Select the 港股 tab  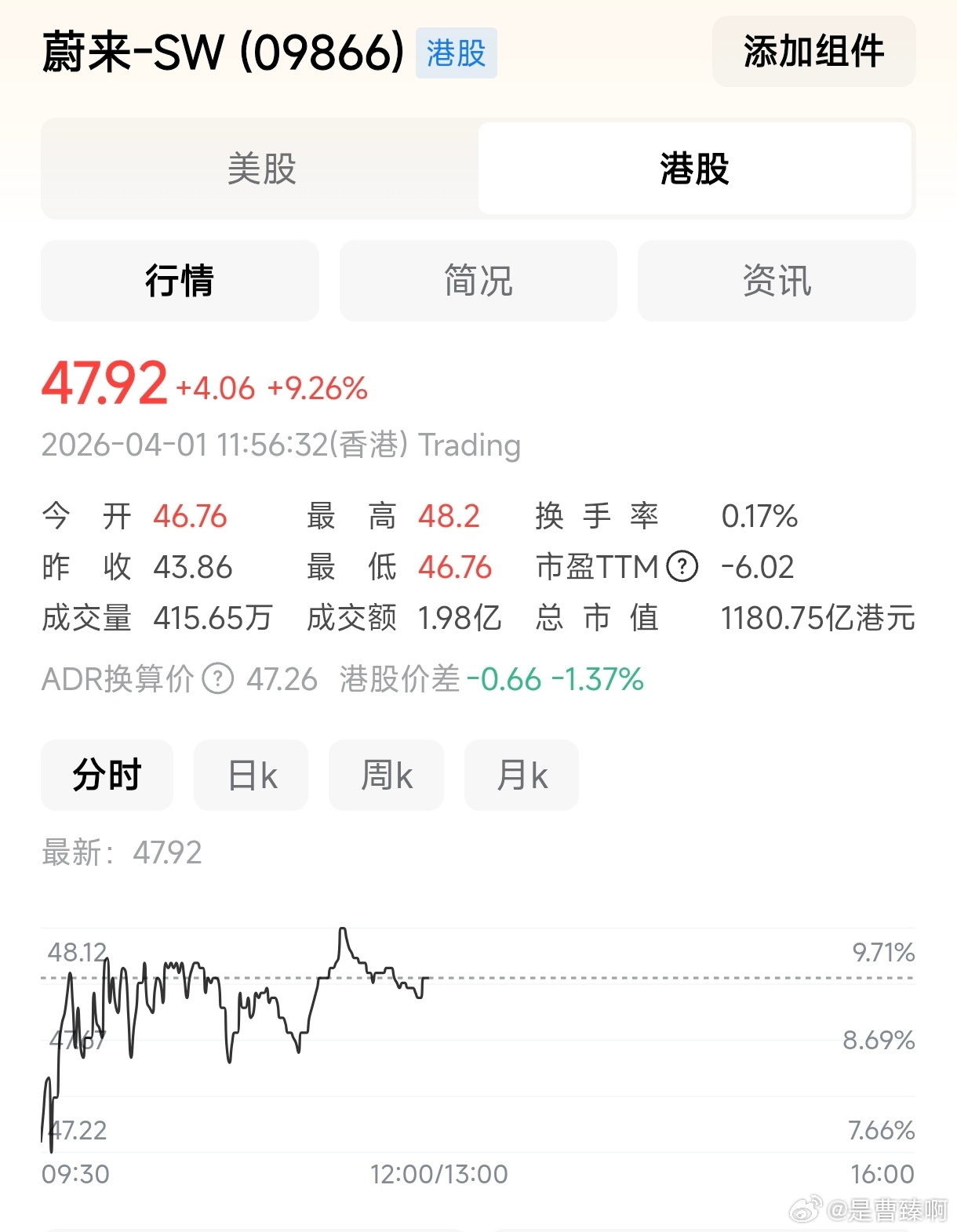click(x=695, y=169)
